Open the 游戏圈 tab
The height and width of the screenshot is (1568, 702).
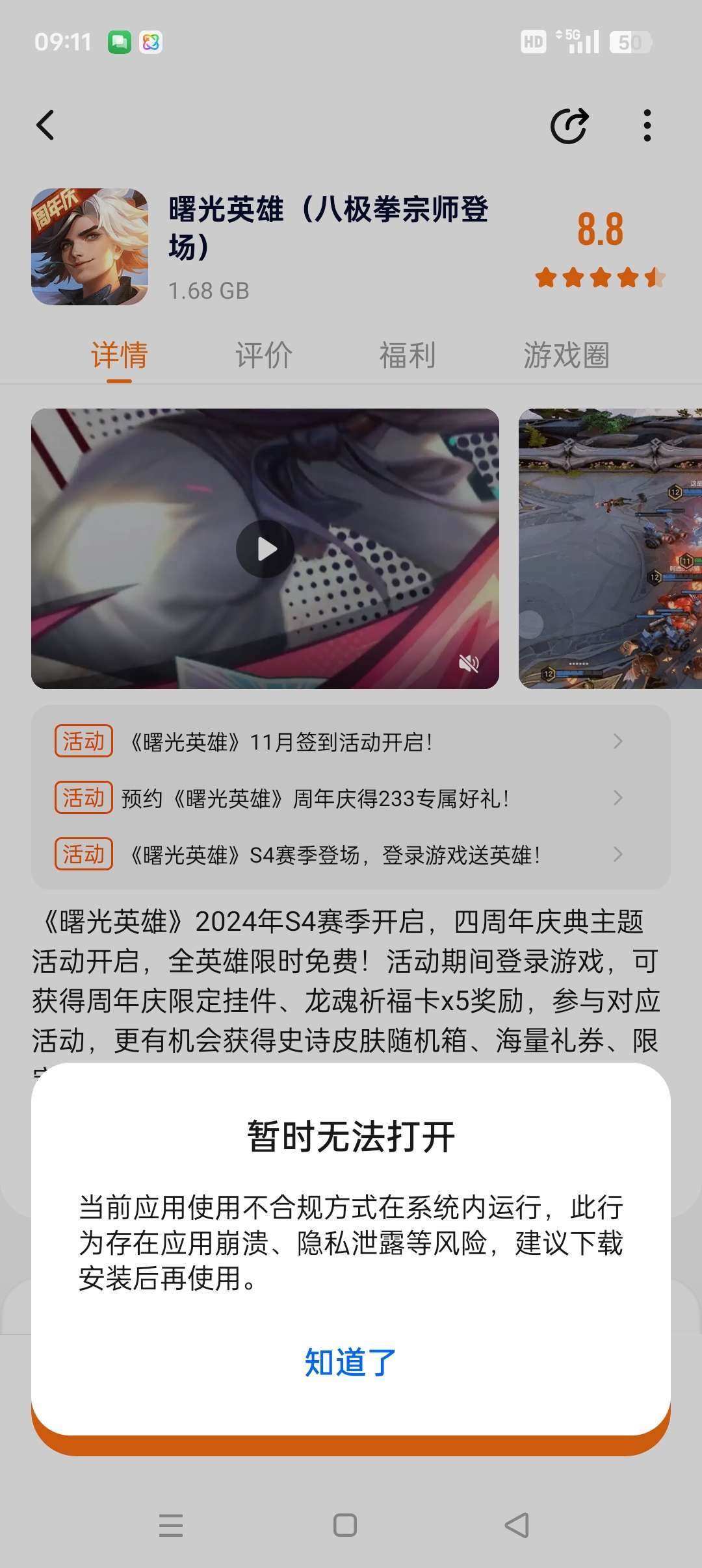(x=566, y=355)
